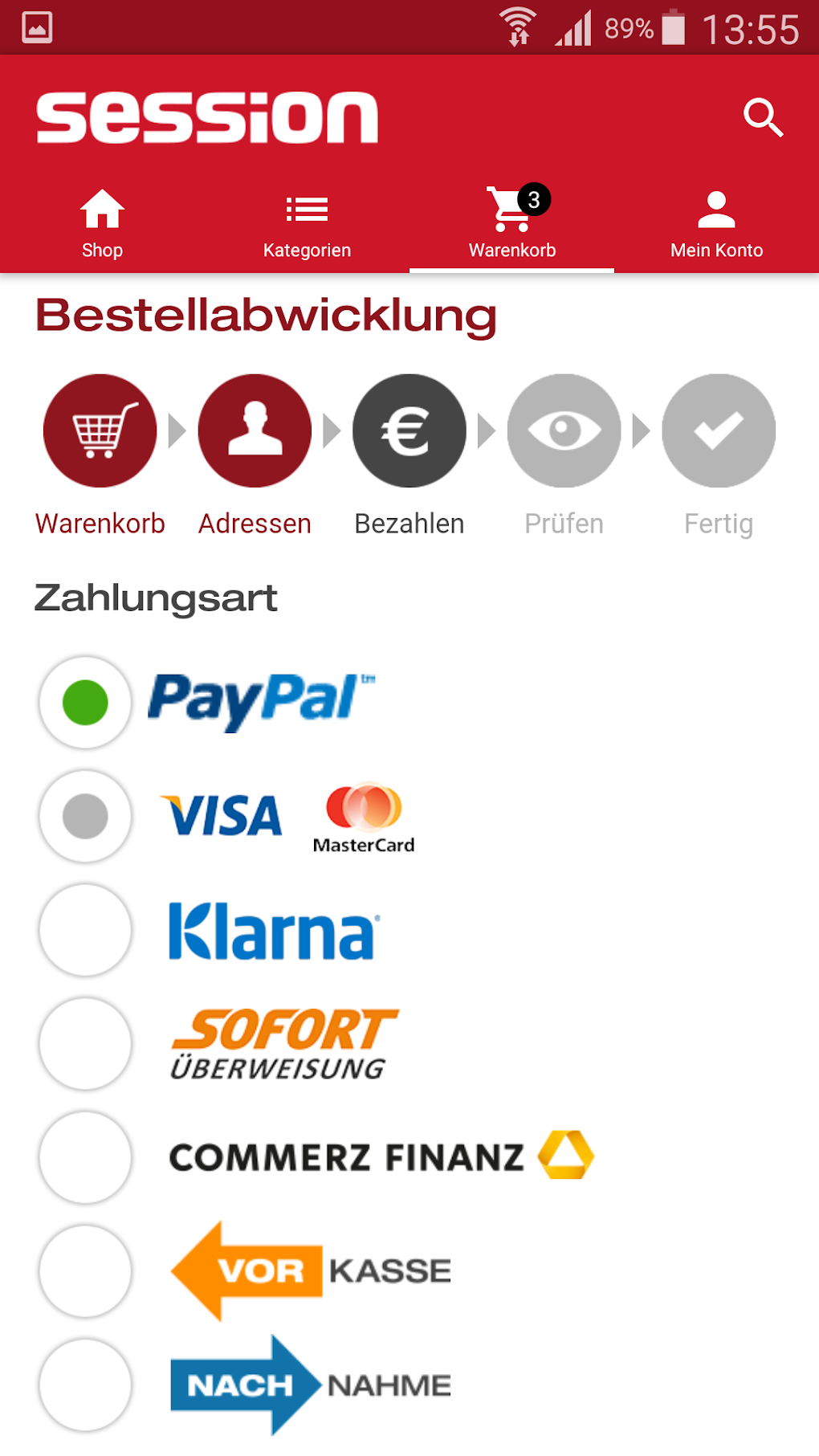Image resolution: width=819 pixels, height=1456 pixels.
Task: Select Klarna payment option
Action: pos(85,930)
